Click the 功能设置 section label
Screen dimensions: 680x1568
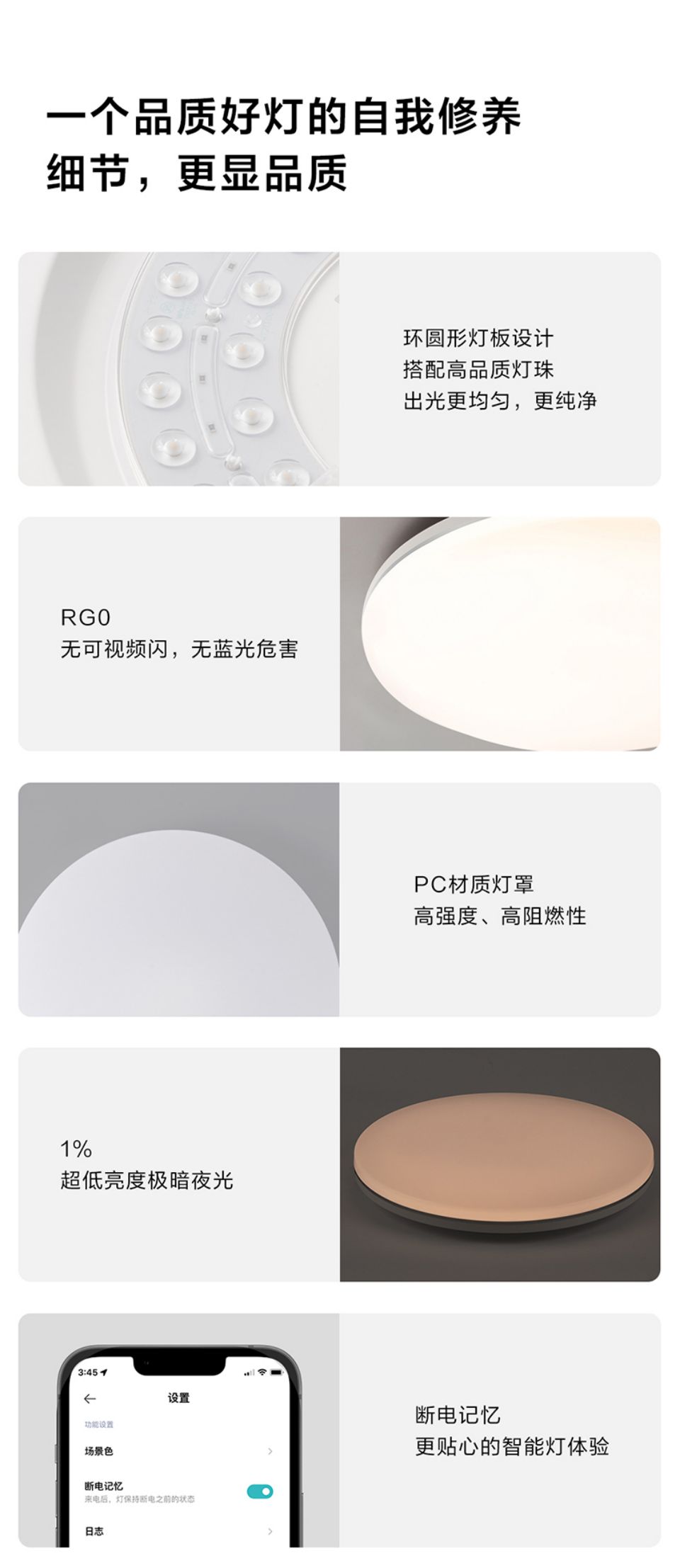[99, 1424]
